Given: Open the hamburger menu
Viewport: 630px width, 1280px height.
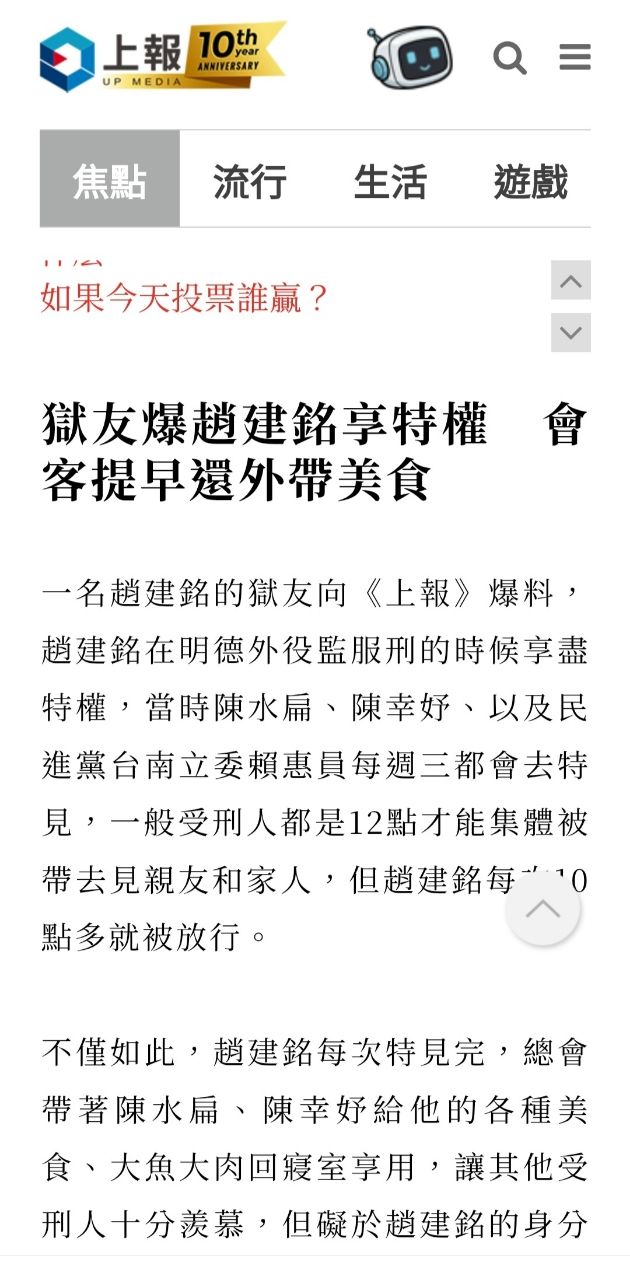Looking at the screenshot, I should pos(575,57).
